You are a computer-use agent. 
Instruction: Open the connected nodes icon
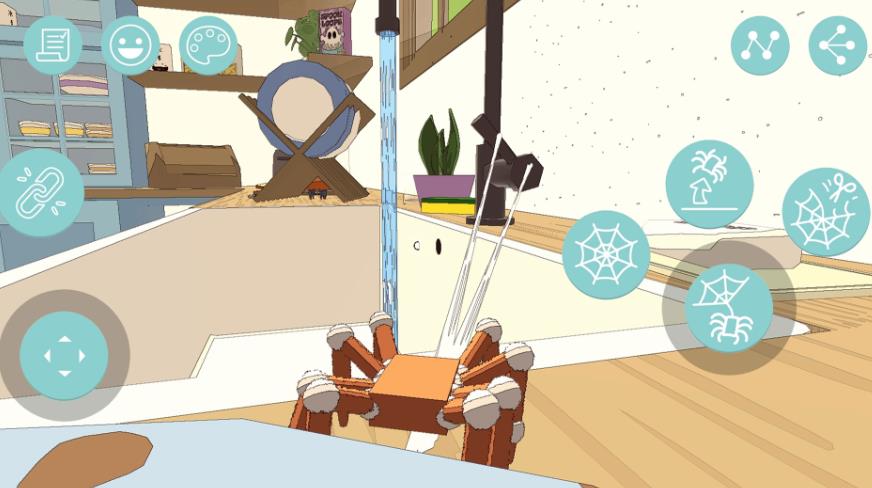759,45
